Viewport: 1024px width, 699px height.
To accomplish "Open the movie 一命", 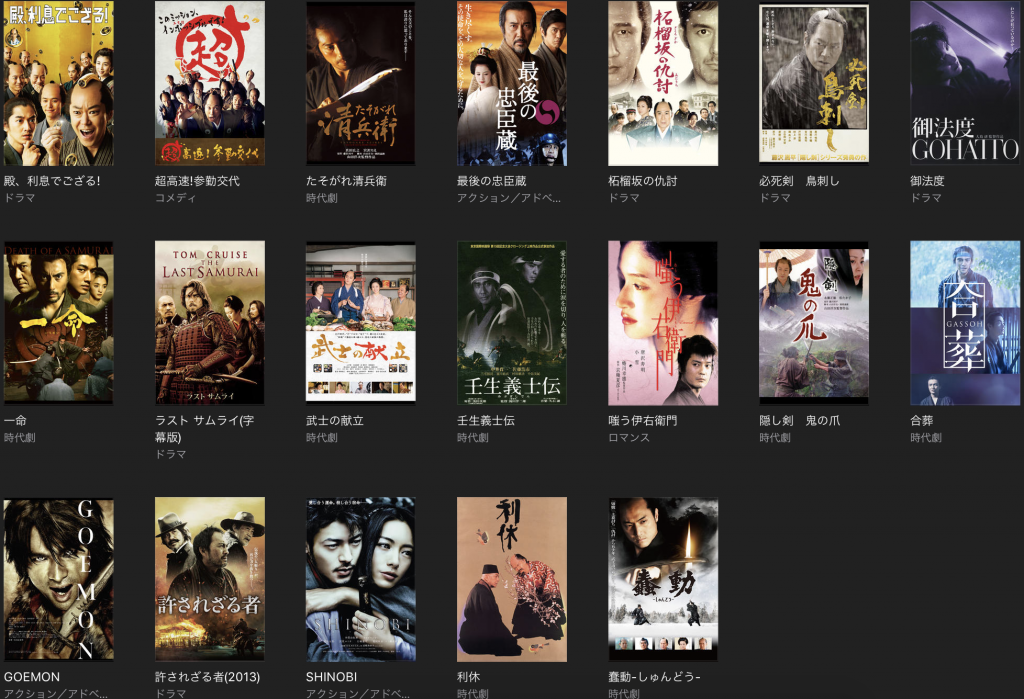I will tap(59, 322).
